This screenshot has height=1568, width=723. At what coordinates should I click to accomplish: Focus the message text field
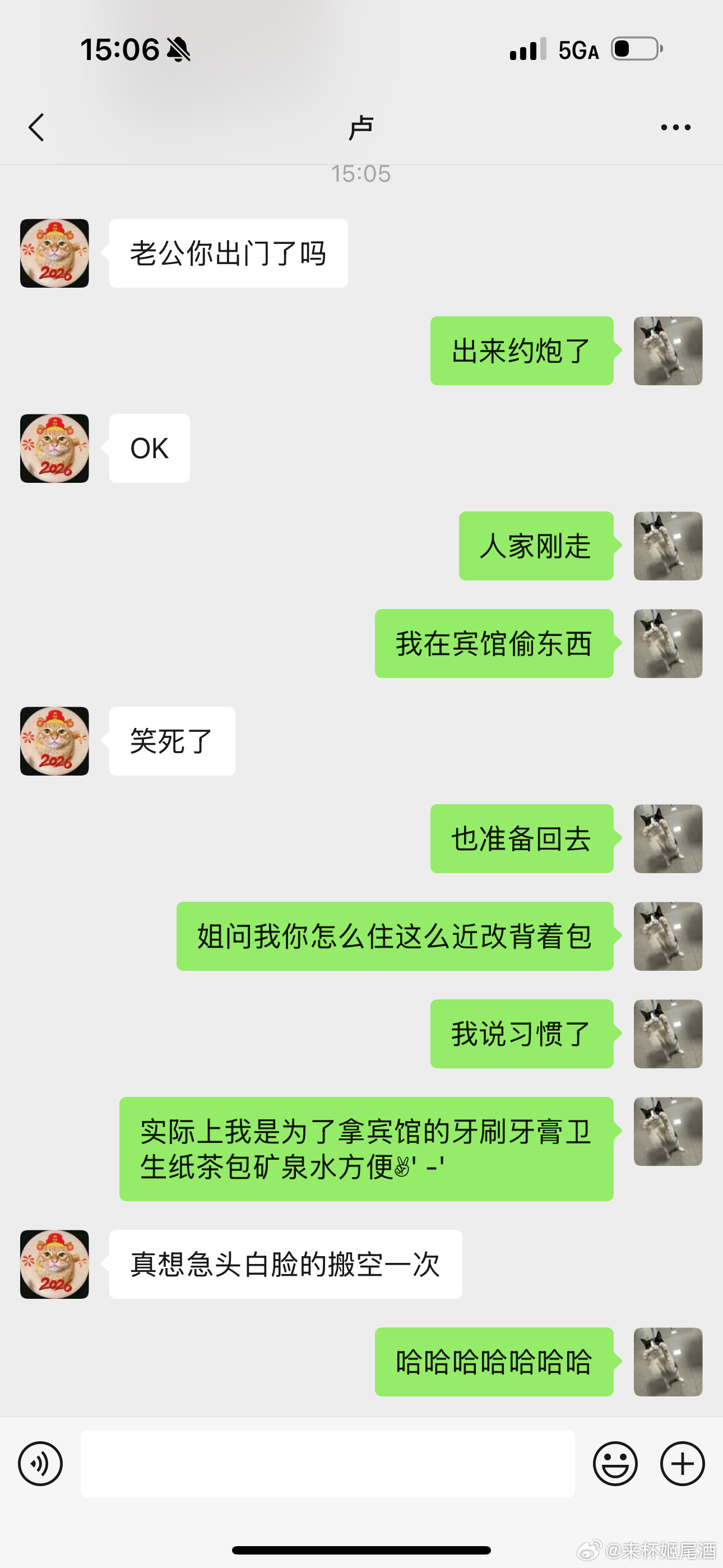pyautogui.click(x=327, y=1463)
